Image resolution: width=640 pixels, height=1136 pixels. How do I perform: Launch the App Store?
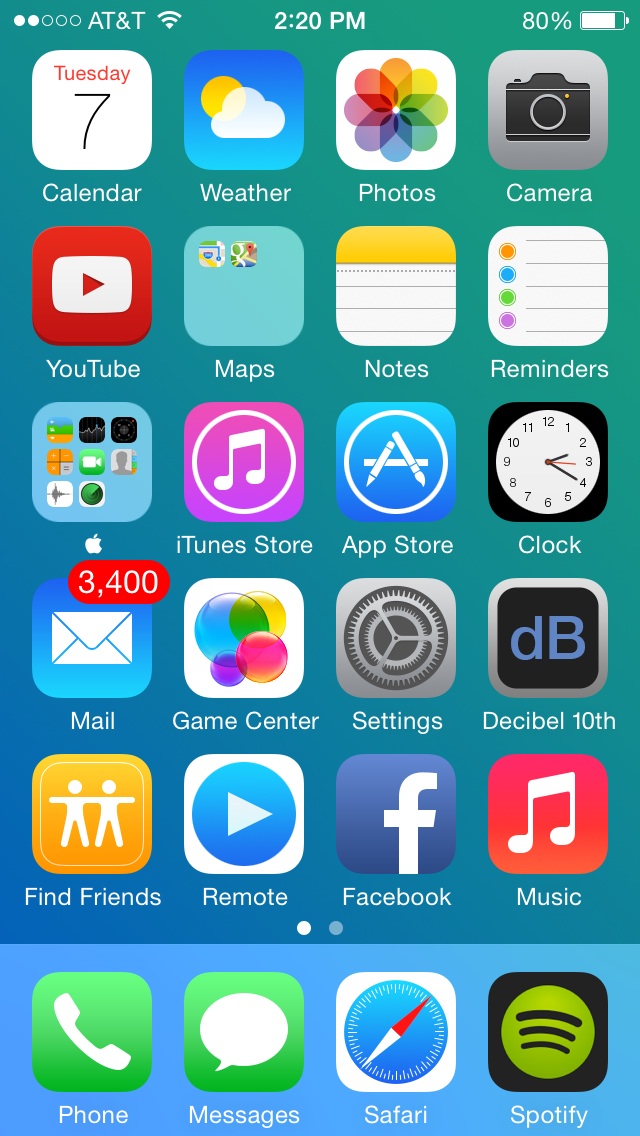click(x=396, y=462)
